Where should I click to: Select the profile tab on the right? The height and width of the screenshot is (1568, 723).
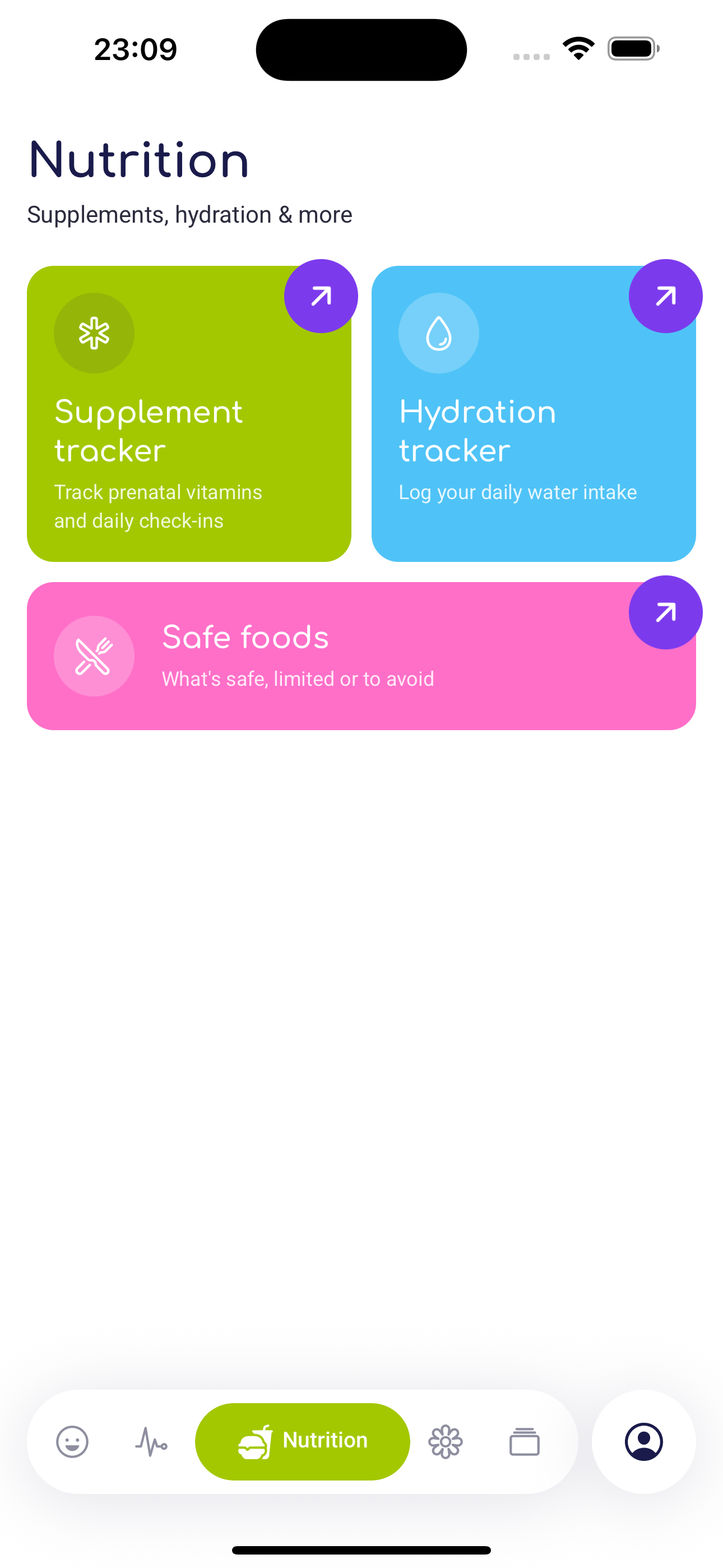click(x=645, y=1441)
